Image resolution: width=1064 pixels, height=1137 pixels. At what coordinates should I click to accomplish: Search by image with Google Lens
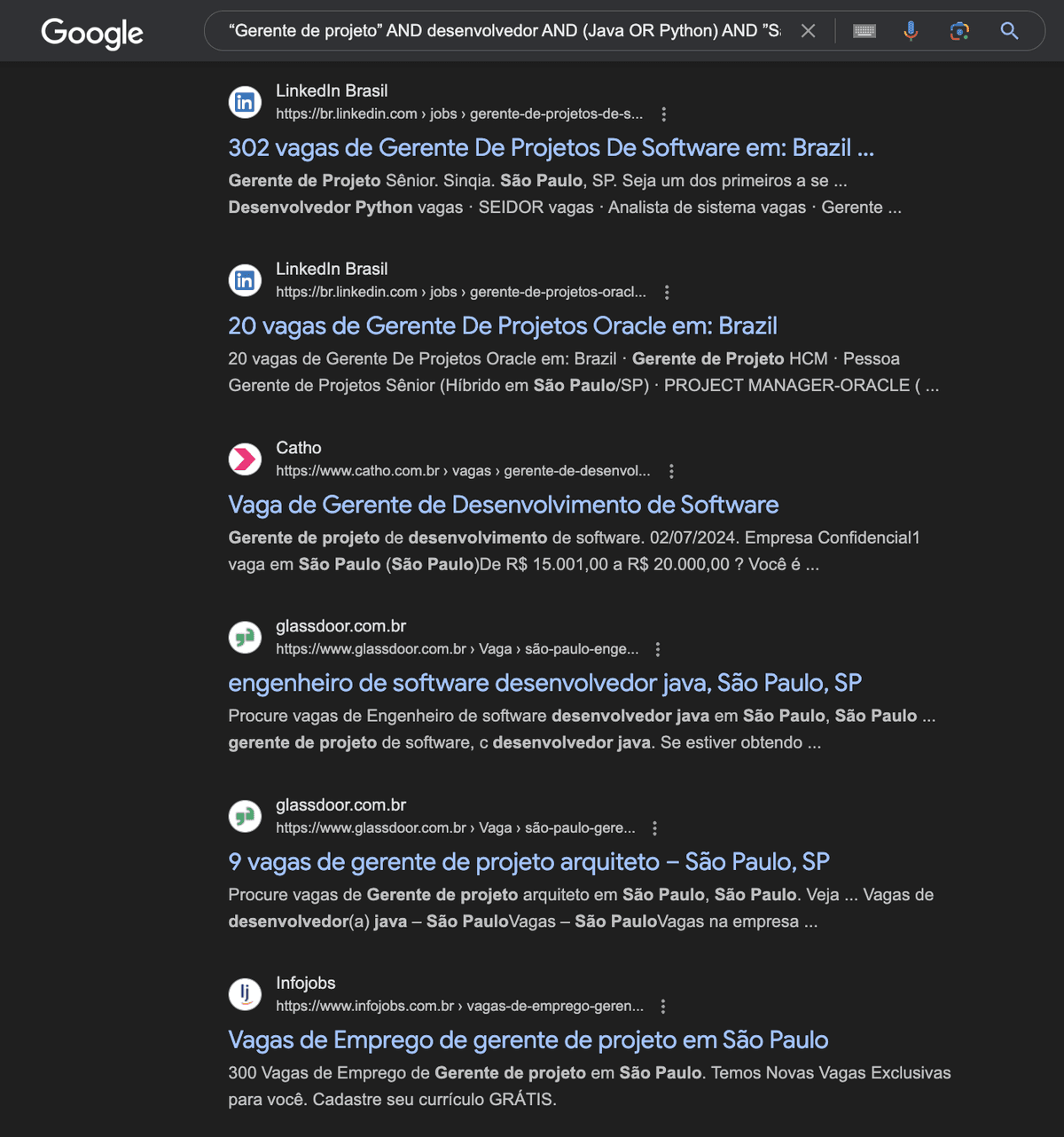[959, 31]
